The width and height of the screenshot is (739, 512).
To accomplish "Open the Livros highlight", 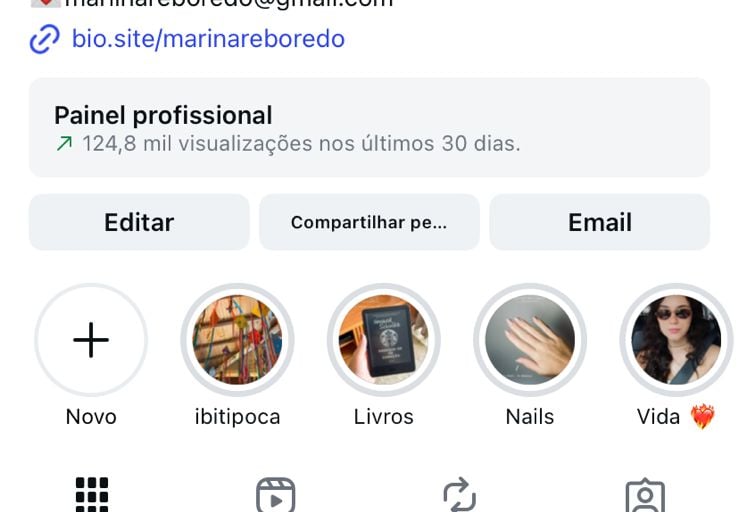I will tap(384, 341).
